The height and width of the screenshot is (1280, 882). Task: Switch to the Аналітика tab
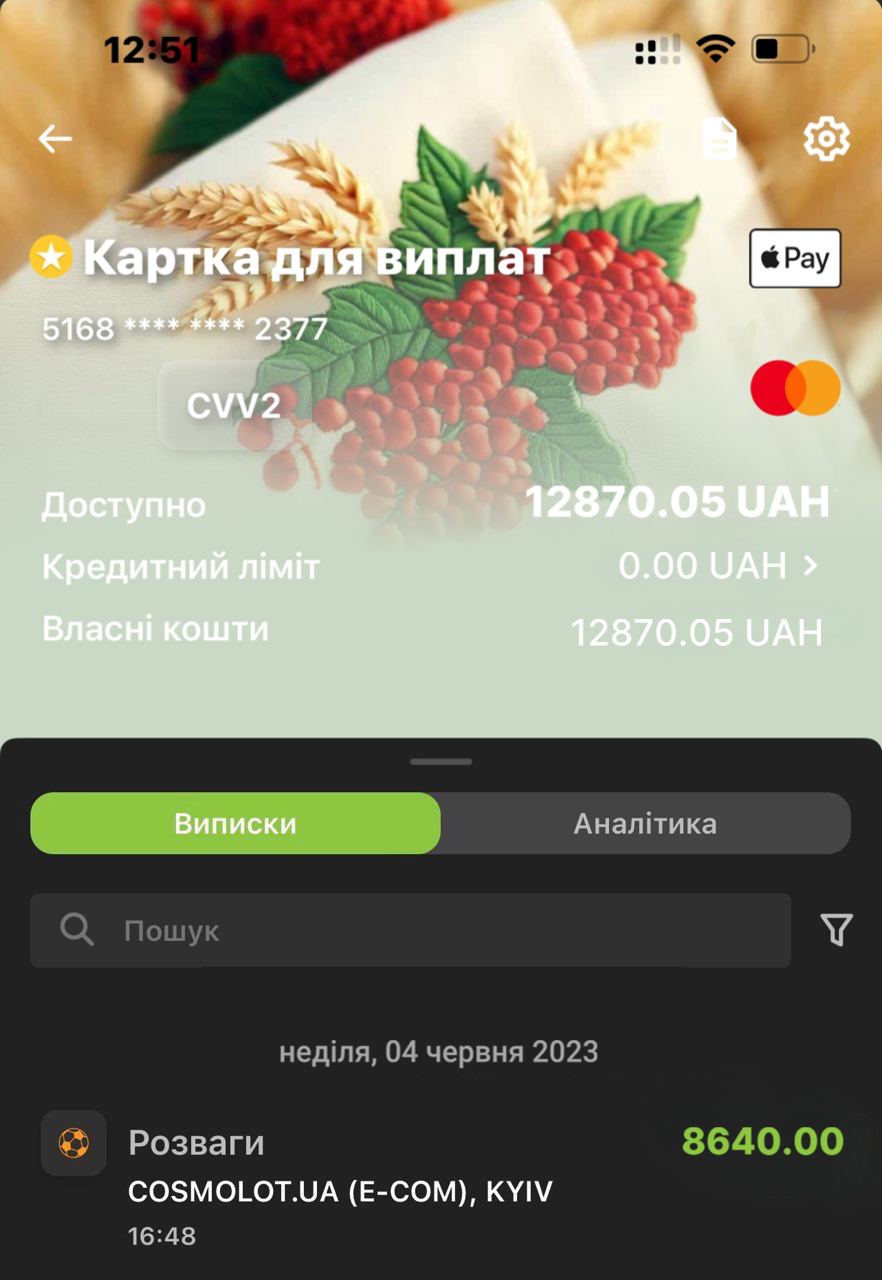click(645, 823)
